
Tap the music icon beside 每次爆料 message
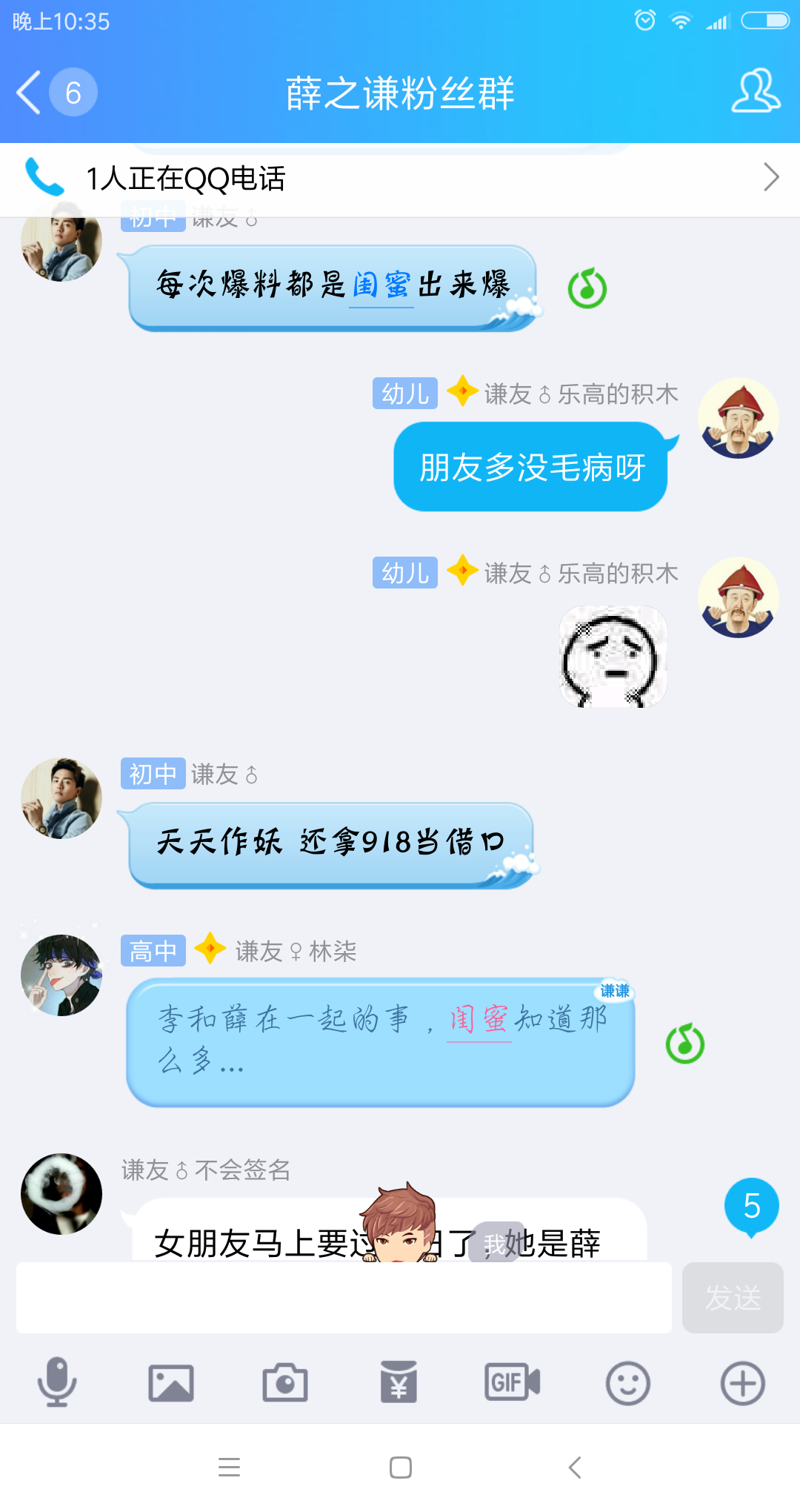587,288
